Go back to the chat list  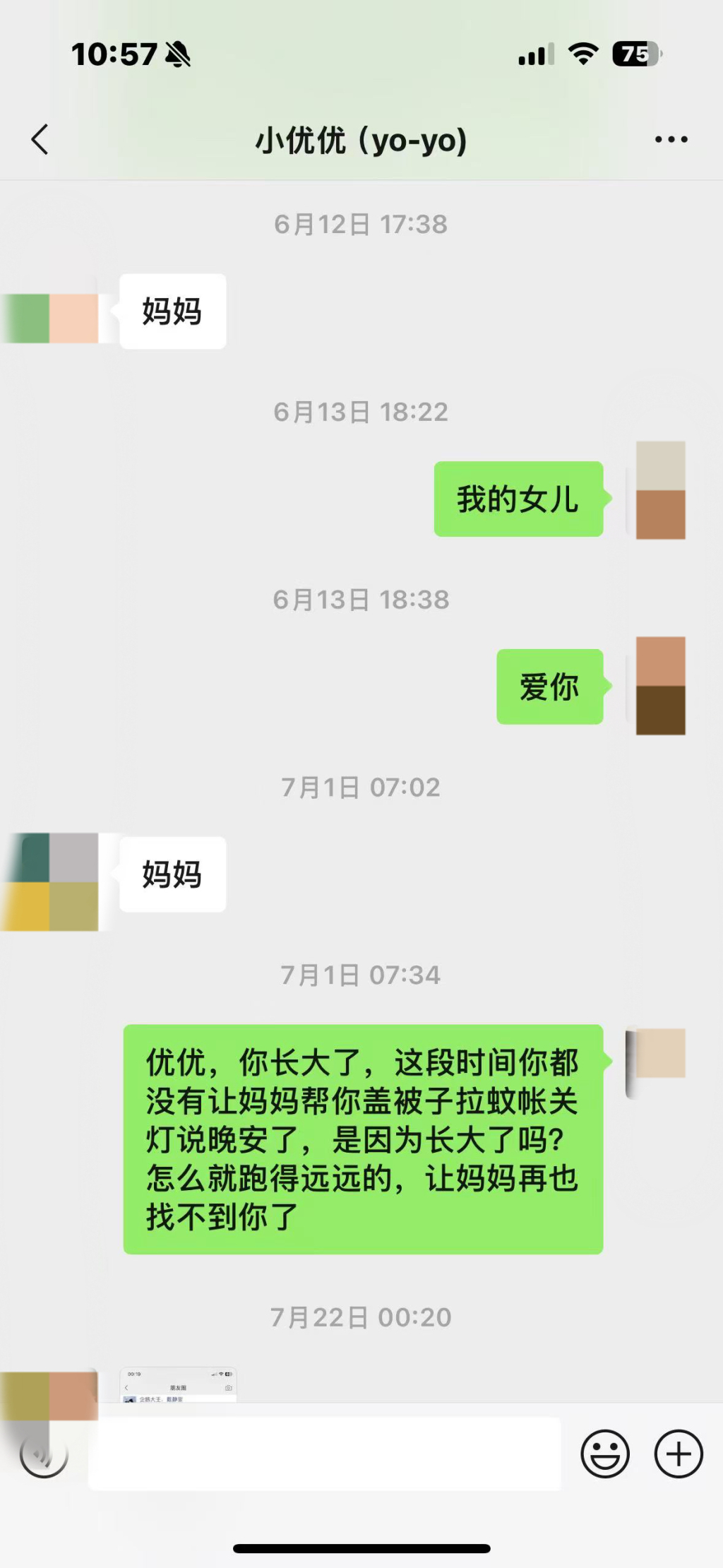pos(40,139)
